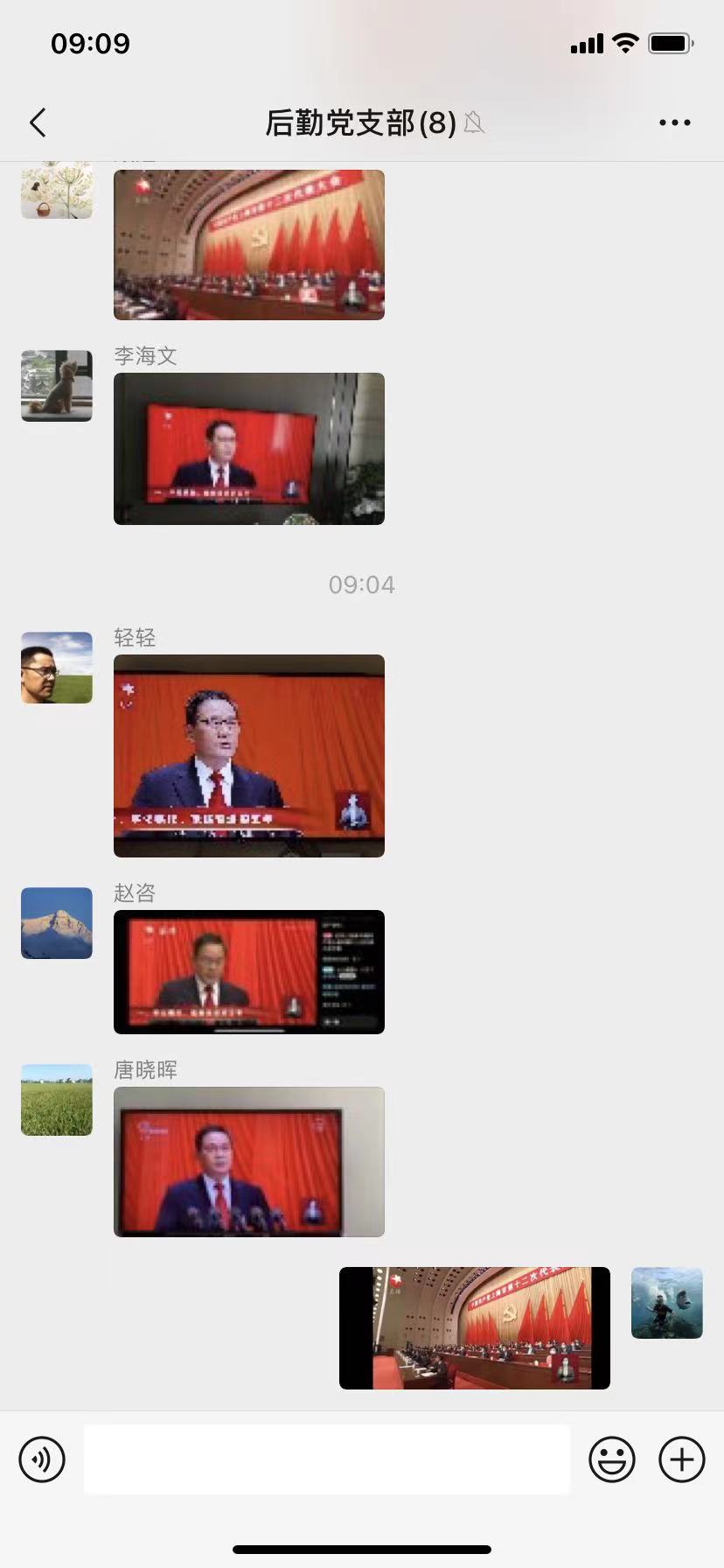Viewport: 724px width, 1568px height.
Task: Open the emoji sticker panel
Action: (611, 1459)
